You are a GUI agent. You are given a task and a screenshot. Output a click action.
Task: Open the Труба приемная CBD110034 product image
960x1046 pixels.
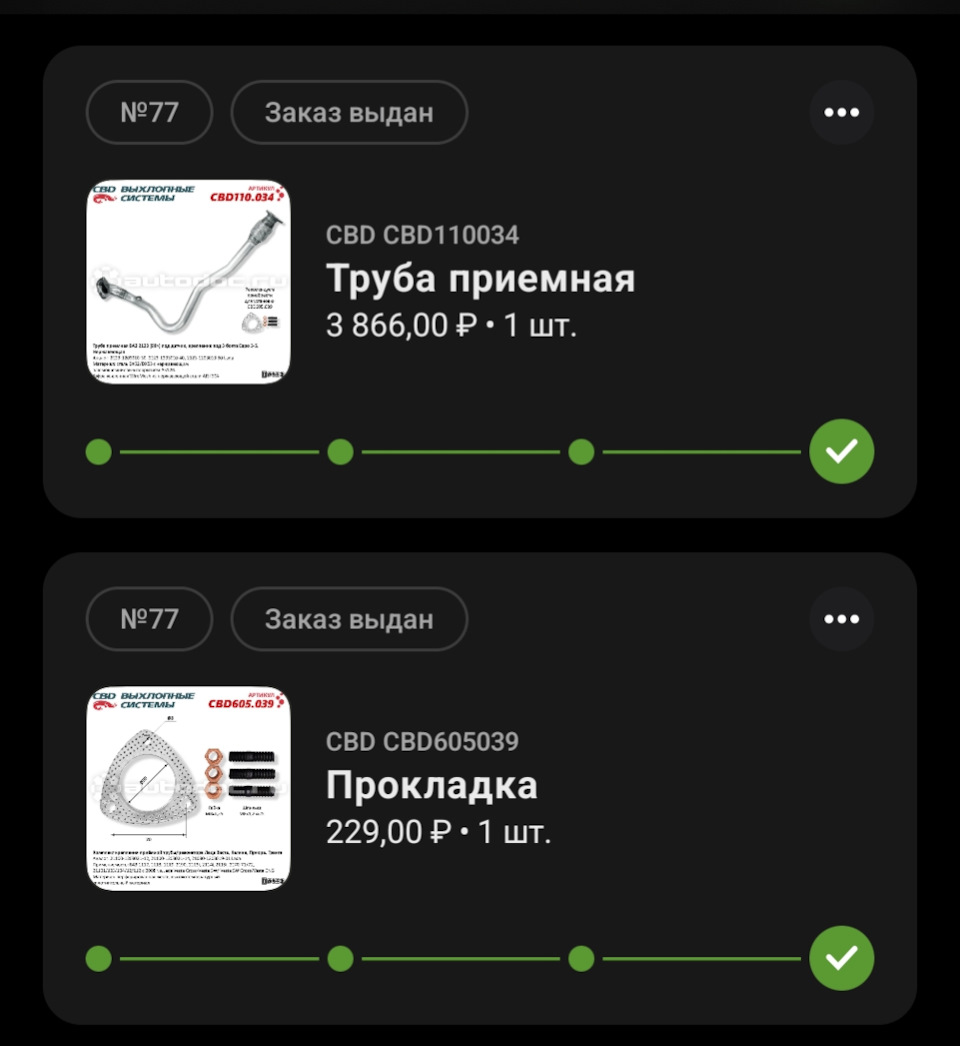(x=188, y=282)
